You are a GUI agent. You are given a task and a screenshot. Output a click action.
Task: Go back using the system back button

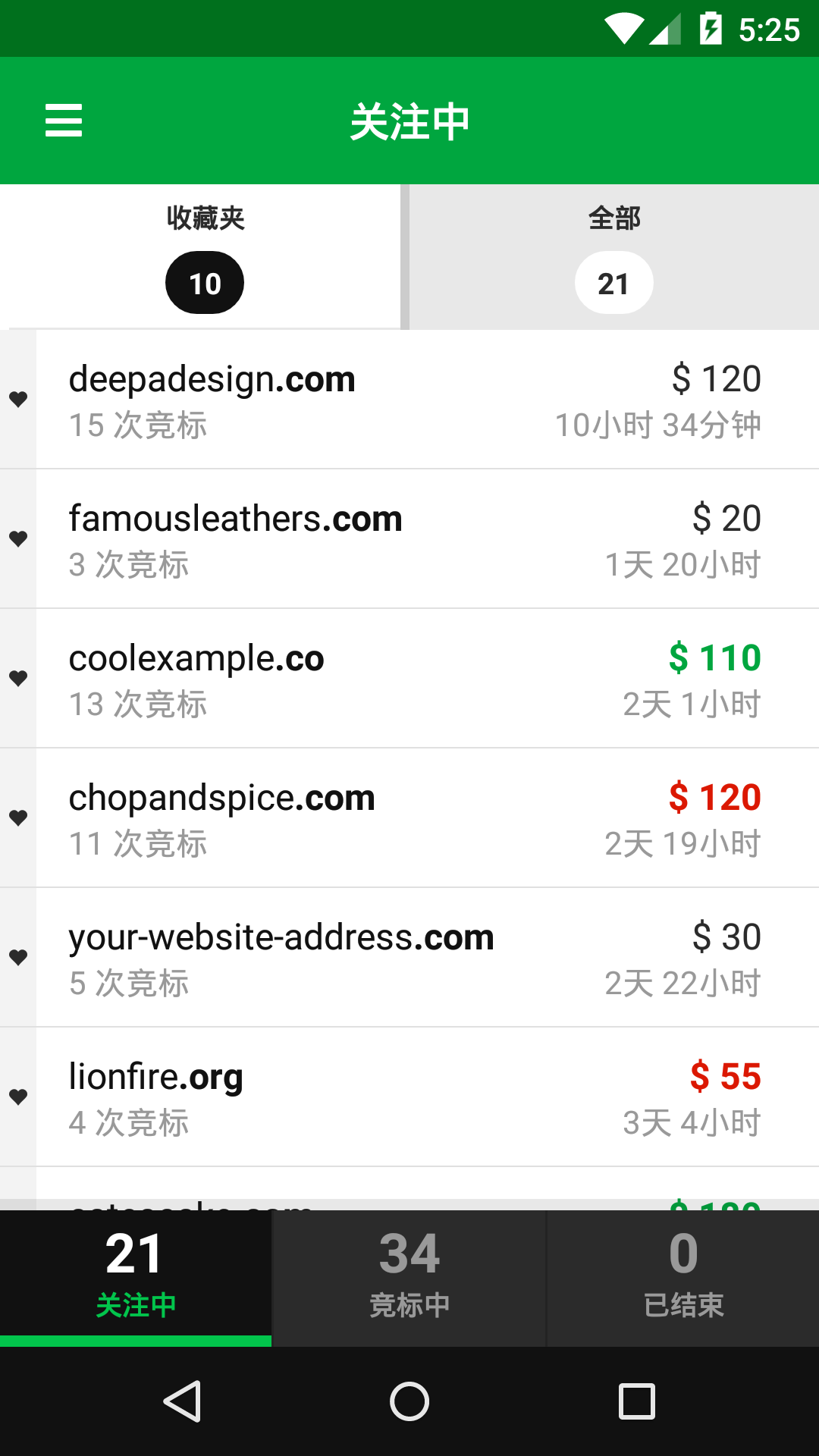click(182, 1401)
